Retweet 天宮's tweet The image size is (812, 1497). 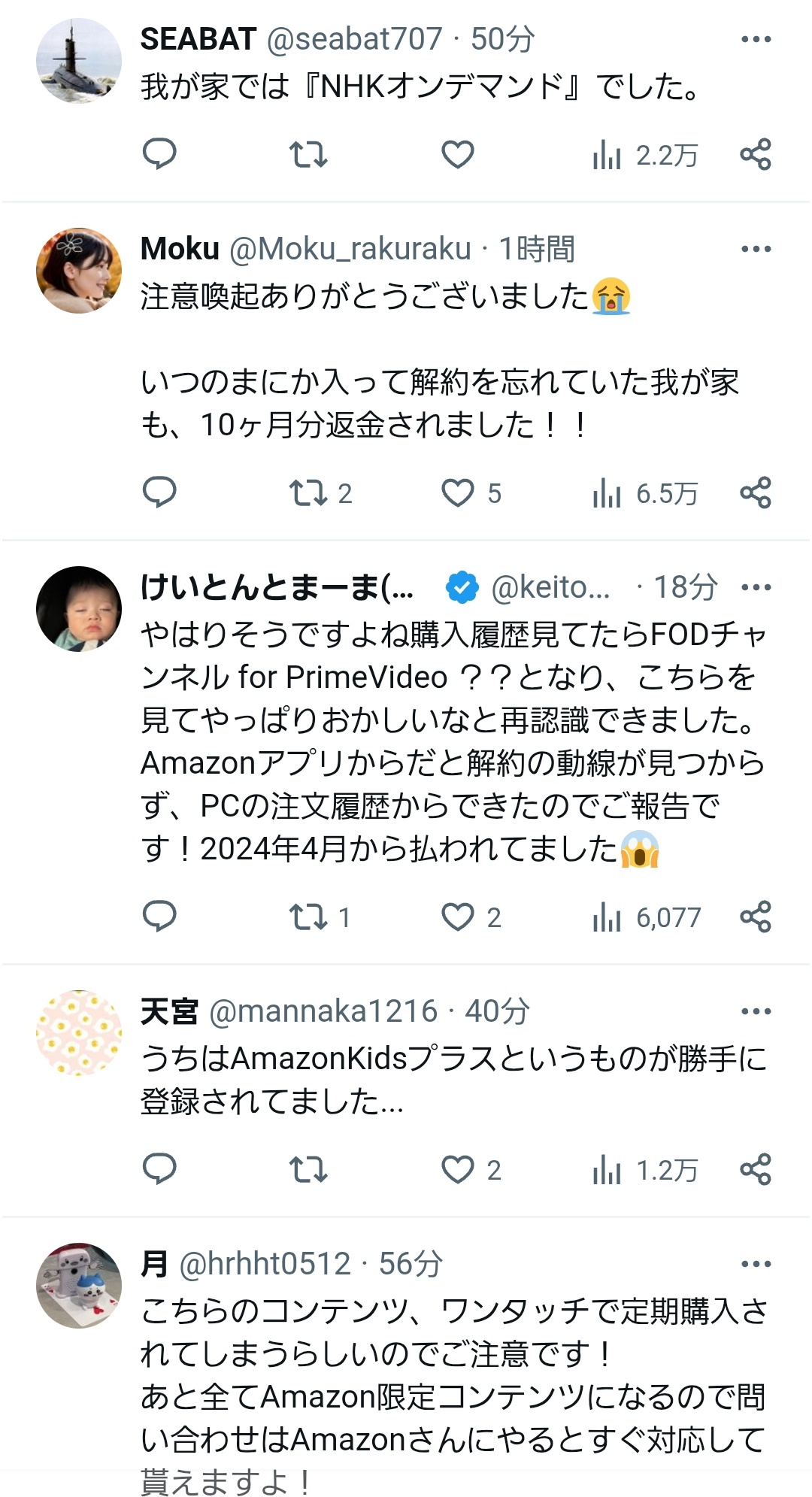point(308,1169)
